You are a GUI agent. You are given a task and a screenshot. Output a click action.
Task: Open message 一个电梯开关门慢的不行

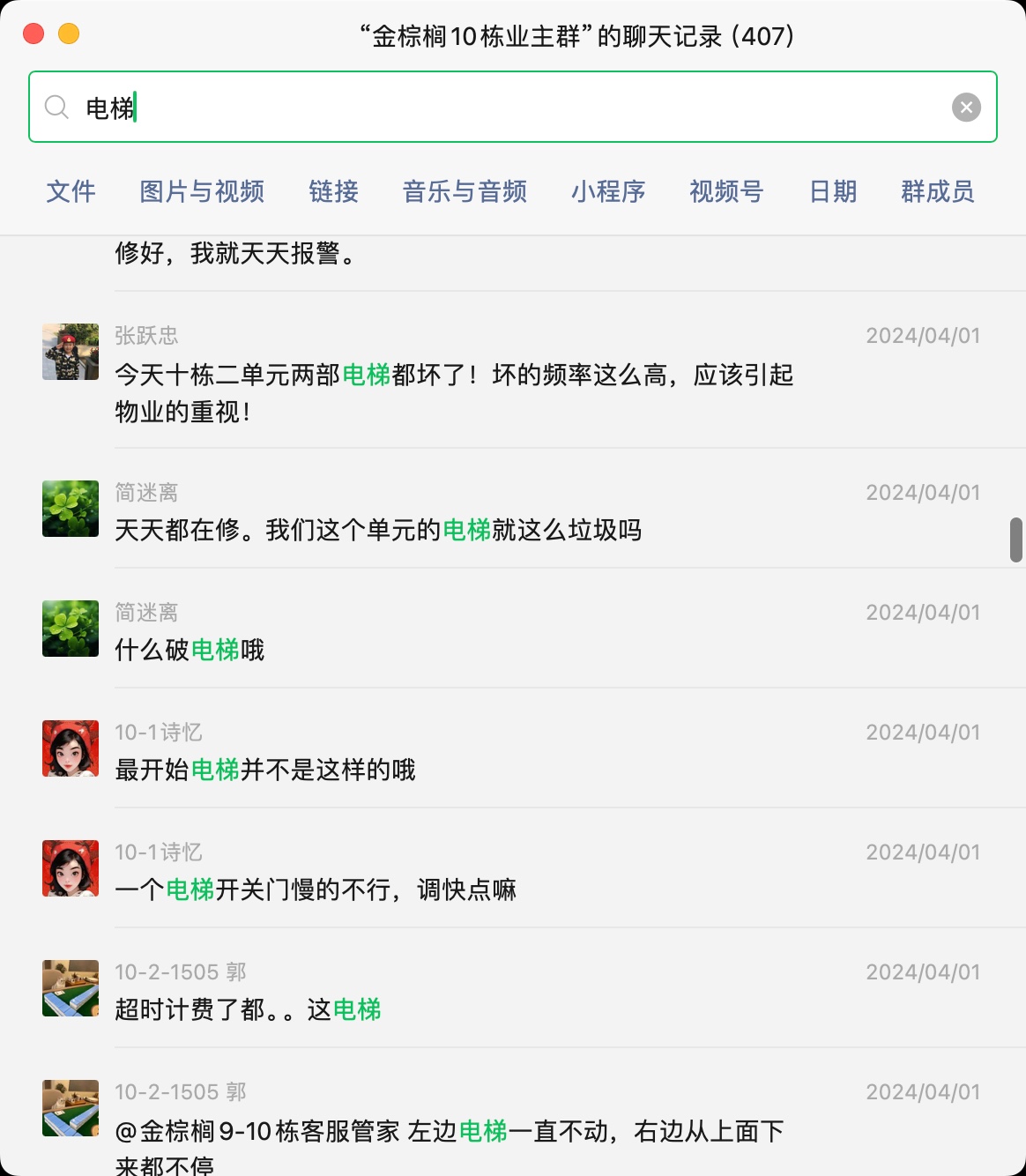coord(316,889)
